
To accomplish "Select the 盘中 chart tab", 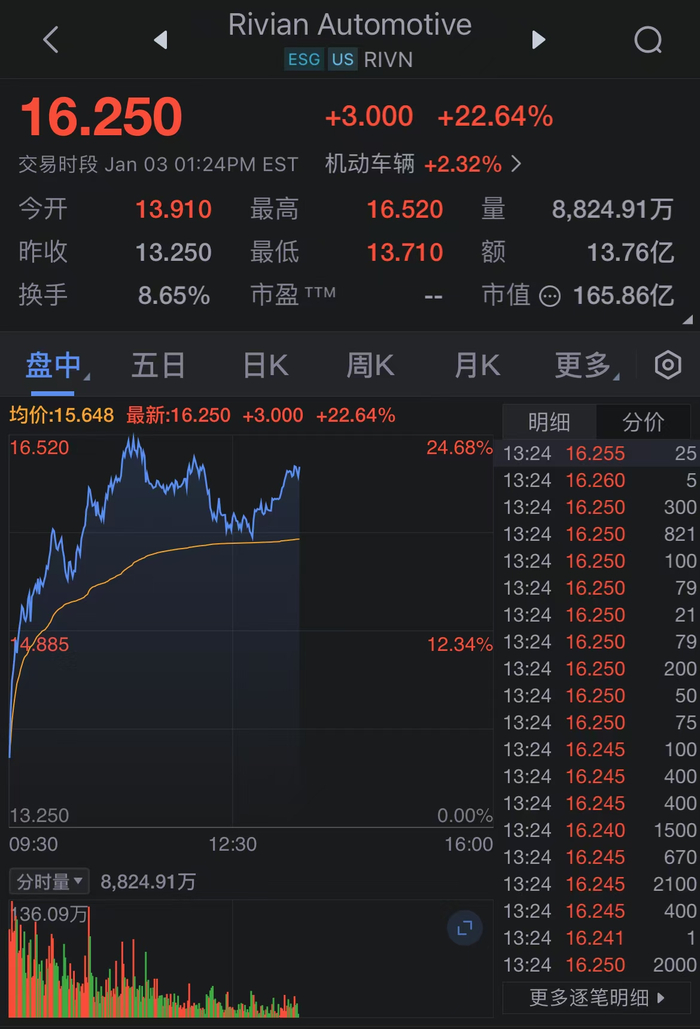I will click(x=54, y=366).
